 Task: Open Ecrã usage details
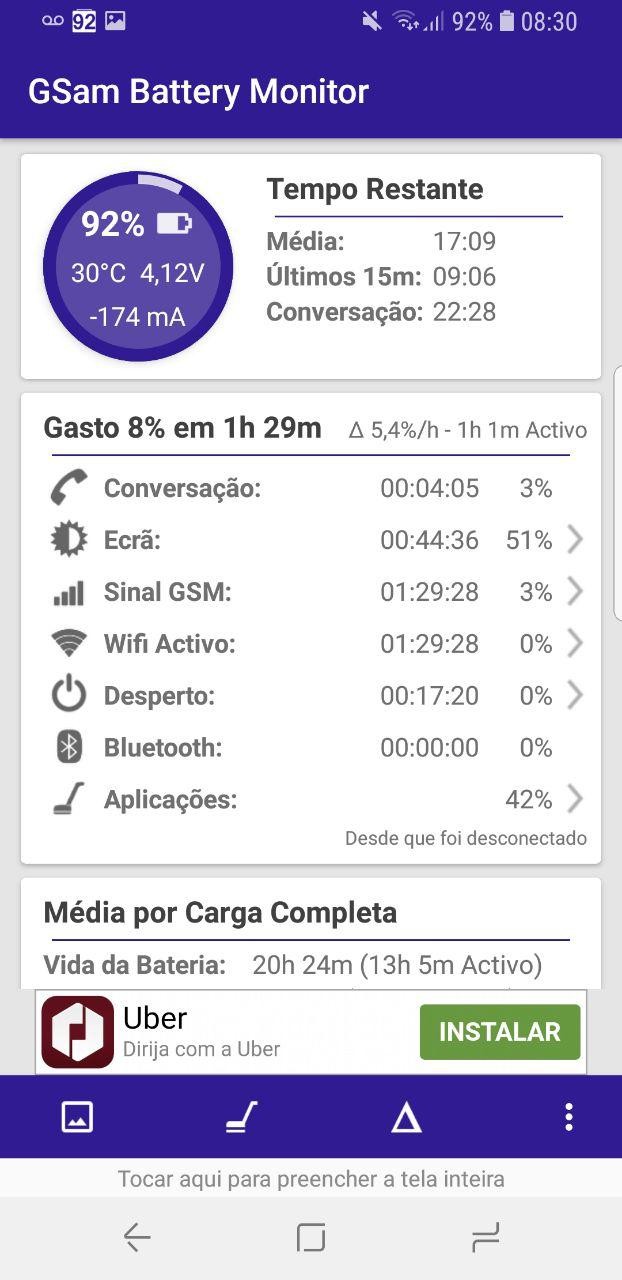pyautogui.click(x=310, y=540)
